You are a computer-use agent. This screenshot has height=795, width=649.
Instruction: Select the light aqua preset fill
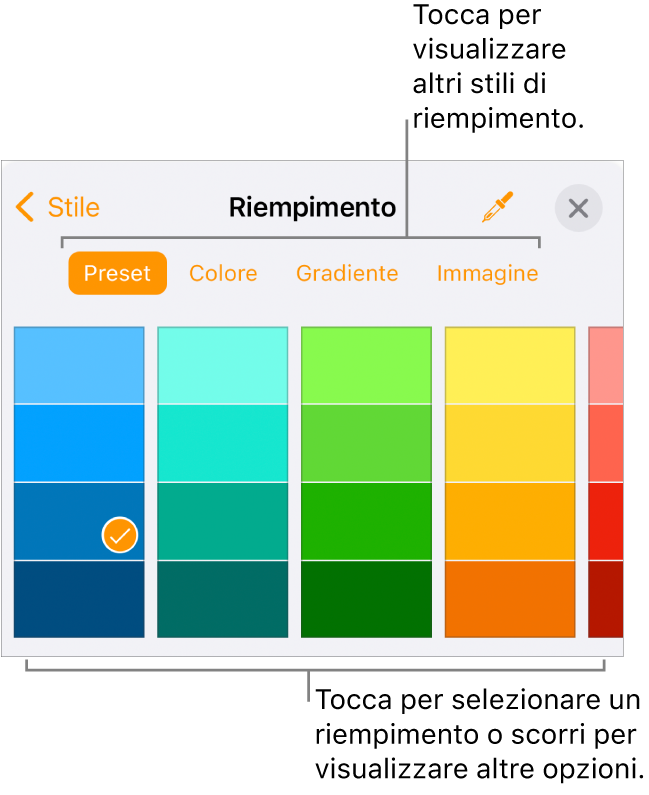(222, 365)
